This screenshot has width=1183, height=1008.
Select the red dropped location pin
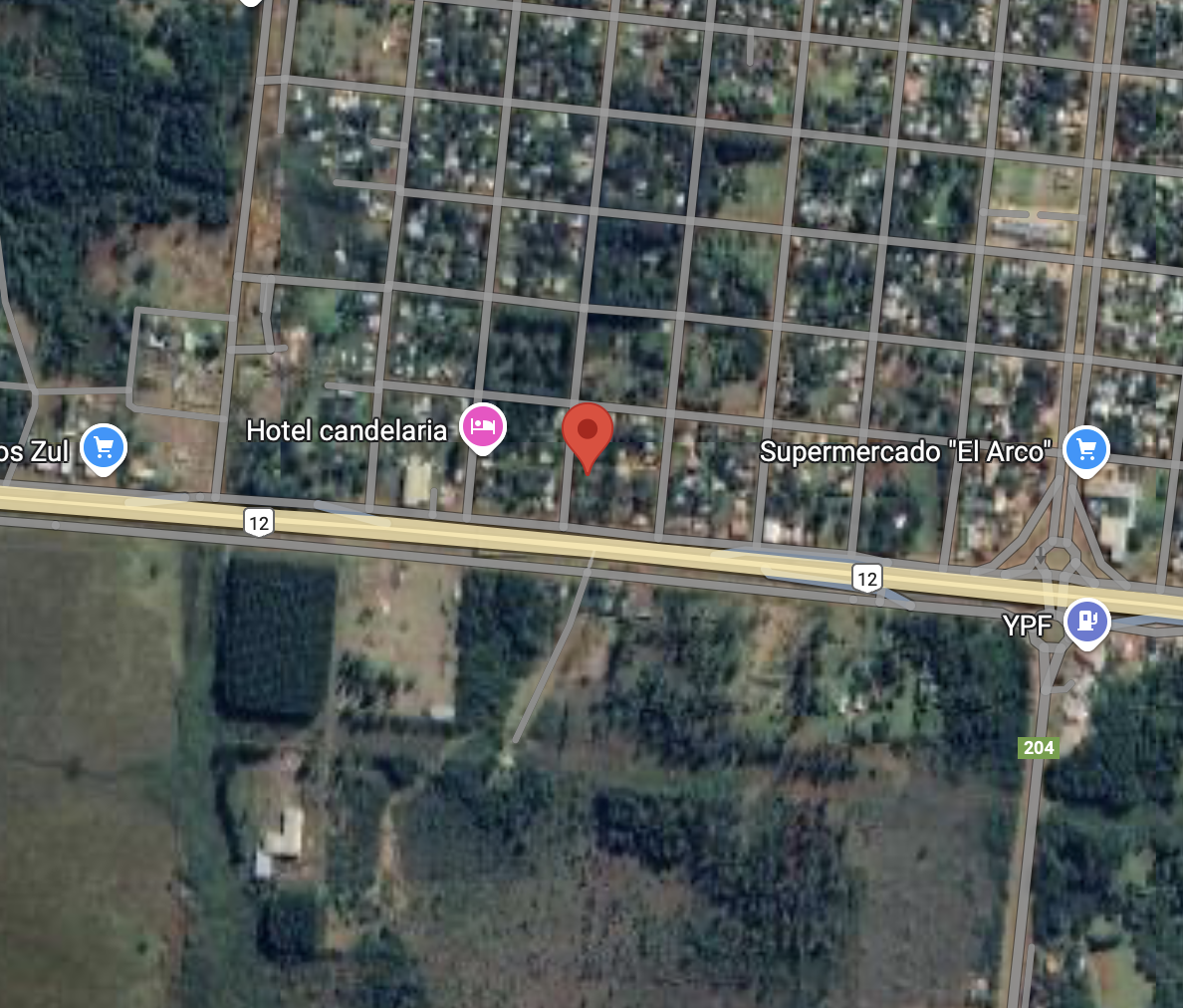click(588, 433)
